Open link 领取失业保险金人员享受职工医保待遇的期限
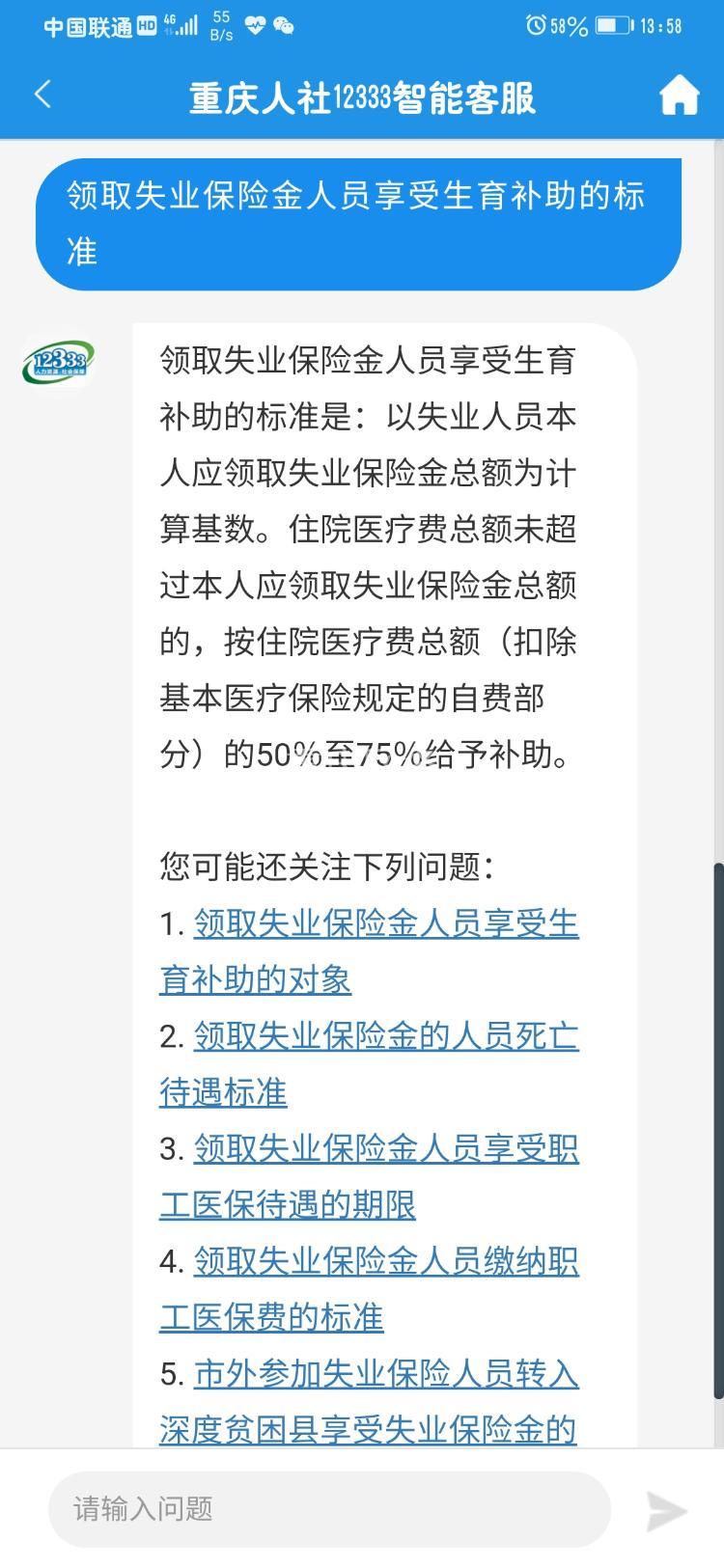 coord(369,1176)
